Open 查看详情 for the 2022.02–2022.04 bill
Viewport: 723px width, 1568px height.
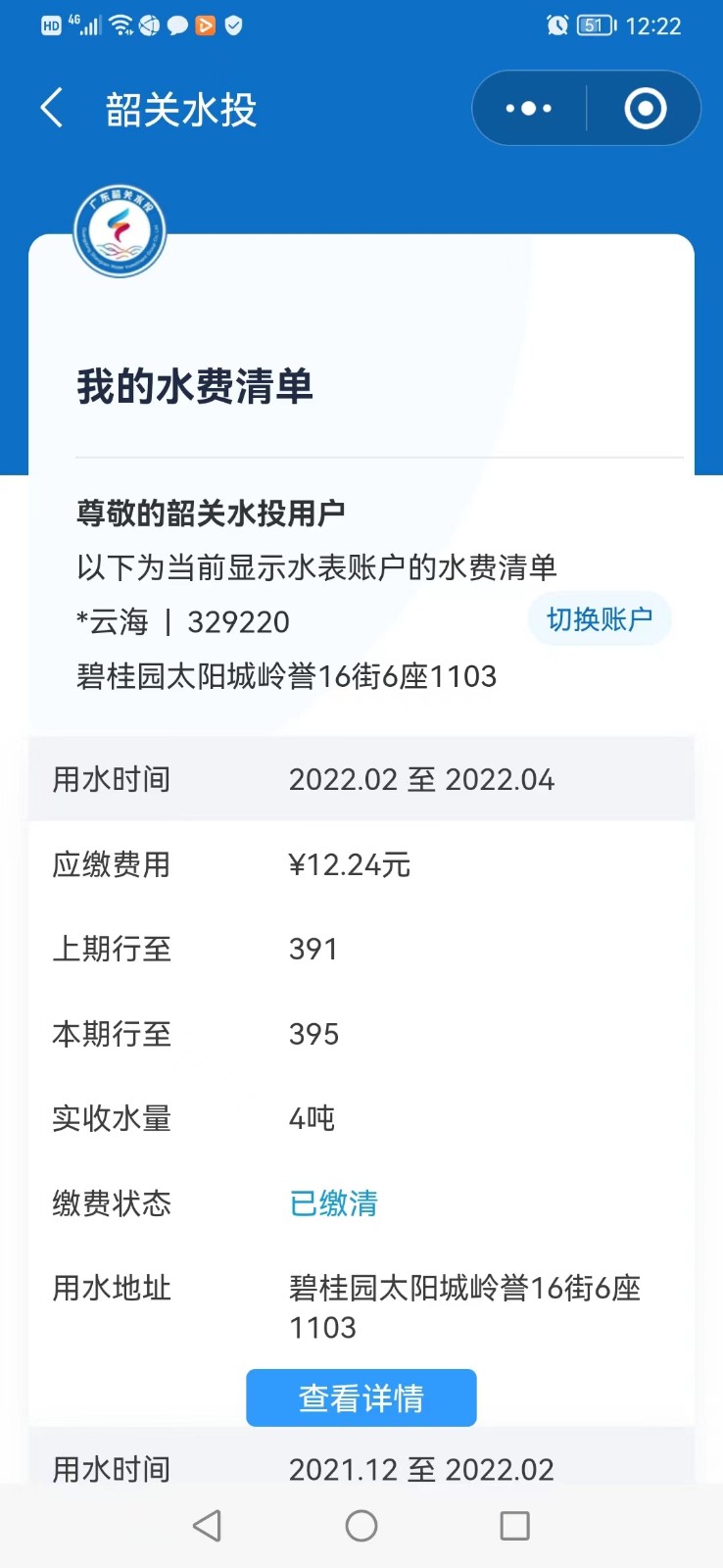(x=361, y=1397)
